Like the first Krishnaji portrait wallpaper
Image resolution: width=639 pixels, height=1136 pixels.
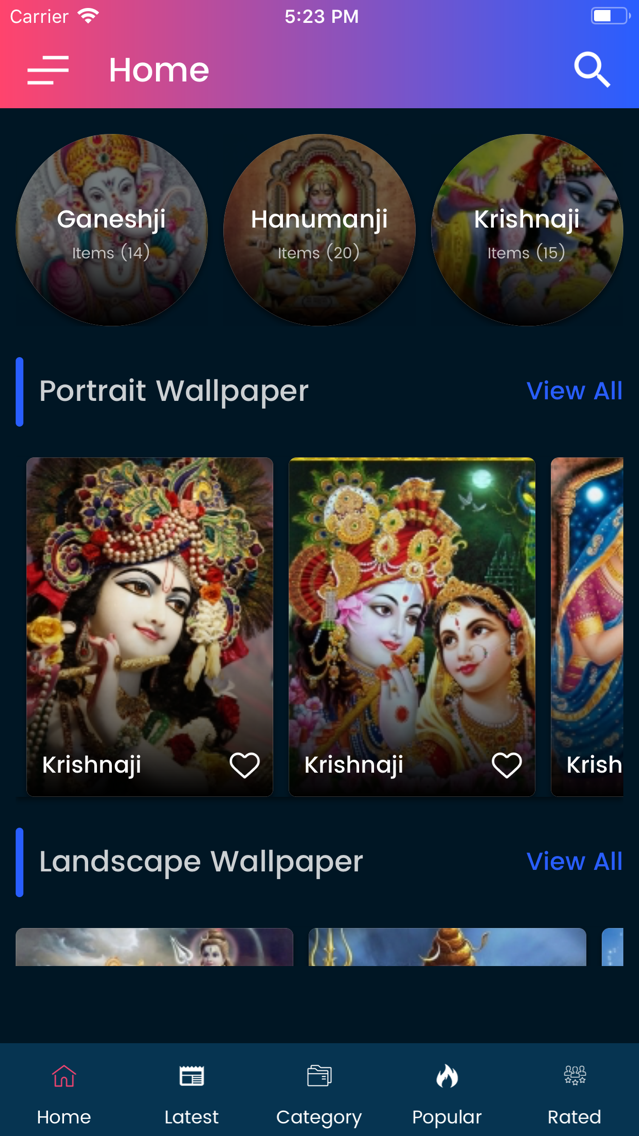(244, 765)
